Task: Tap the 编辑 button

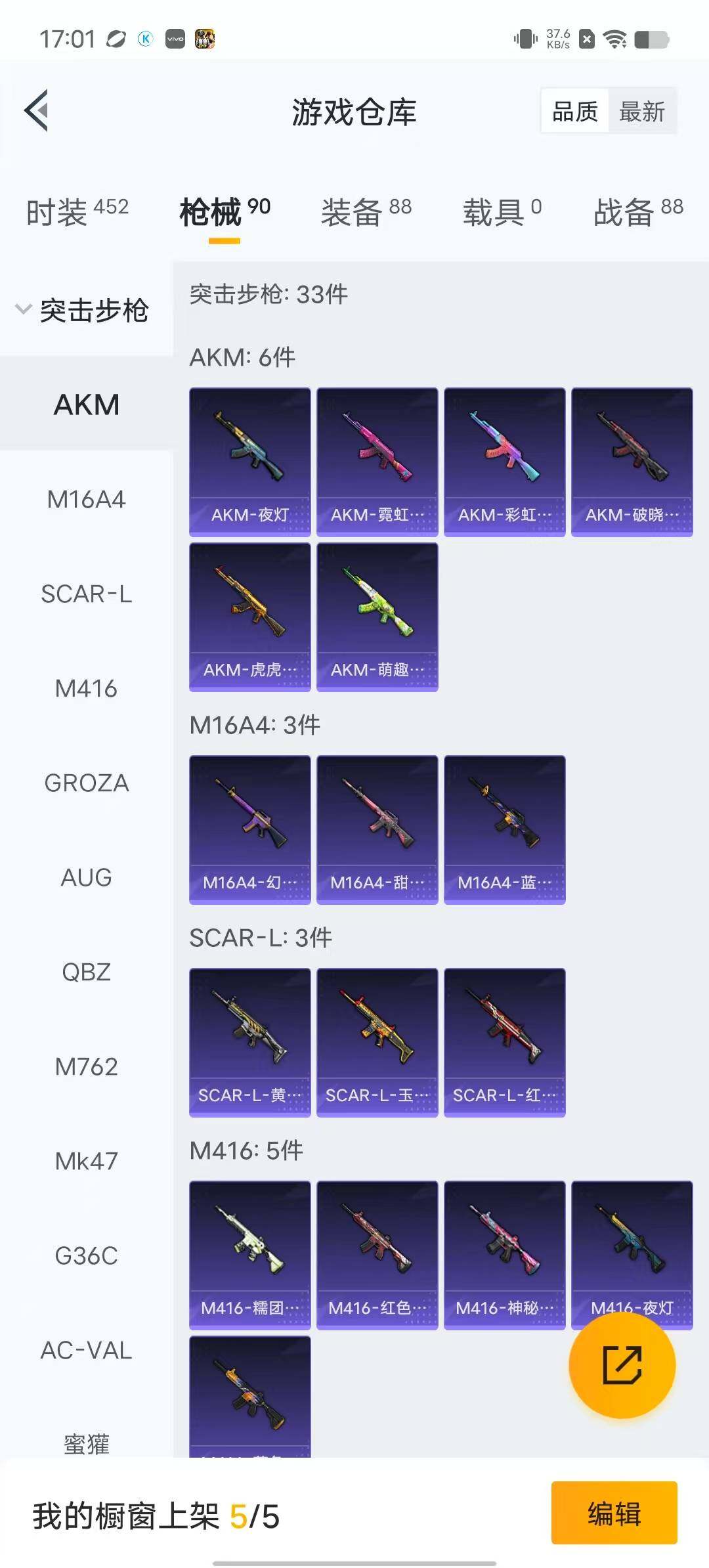Action: [x=614, y=1514]
